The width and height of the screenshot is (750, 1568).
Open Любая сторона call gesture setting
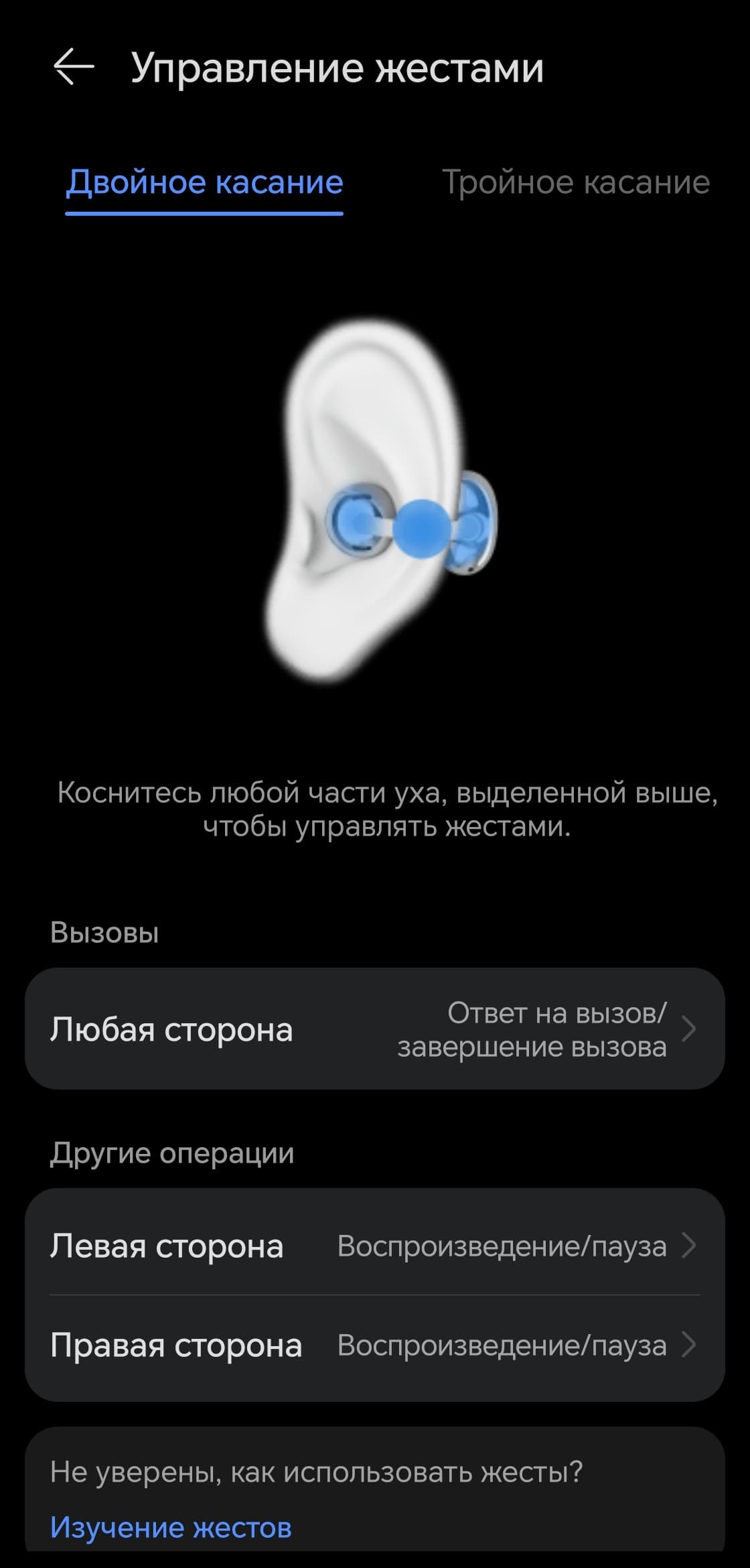click(374, 1029)
